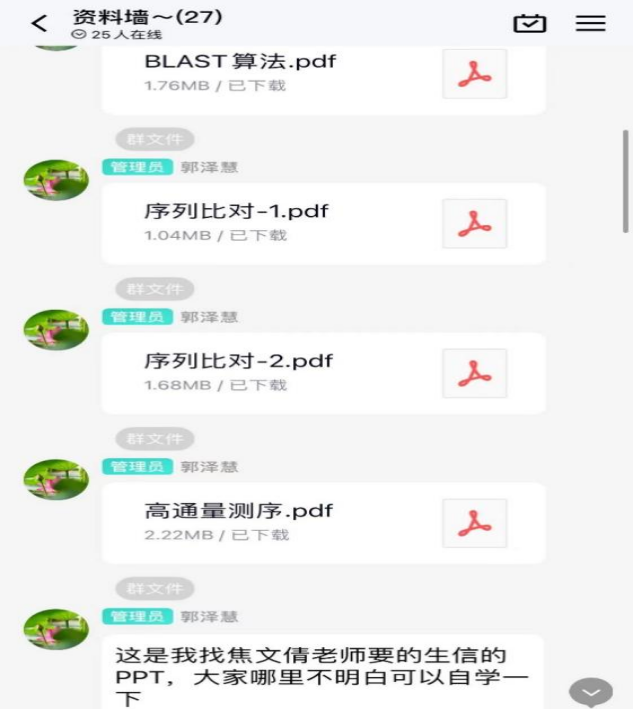Open the BLAST算法.pdf file
633x709 pixels.
(323, 73)
